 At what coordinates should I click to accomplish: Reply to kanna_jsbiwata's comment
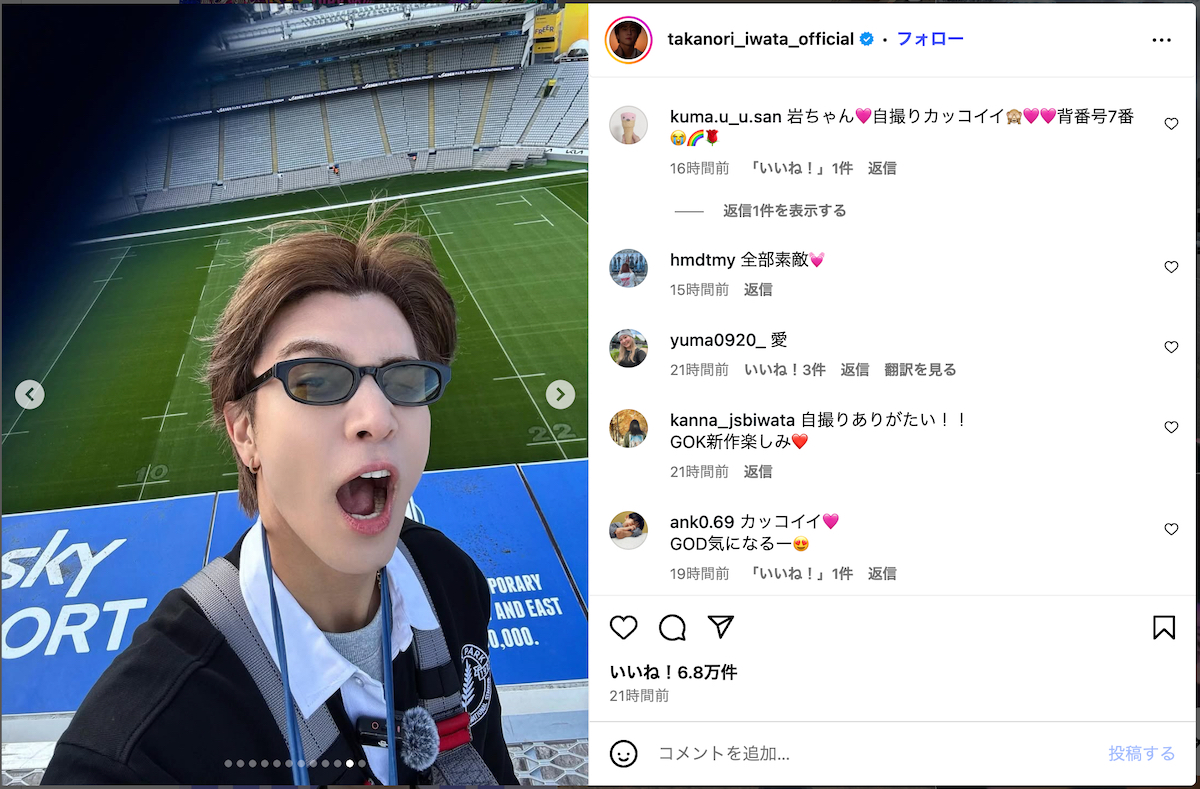(x=757, y=472)
